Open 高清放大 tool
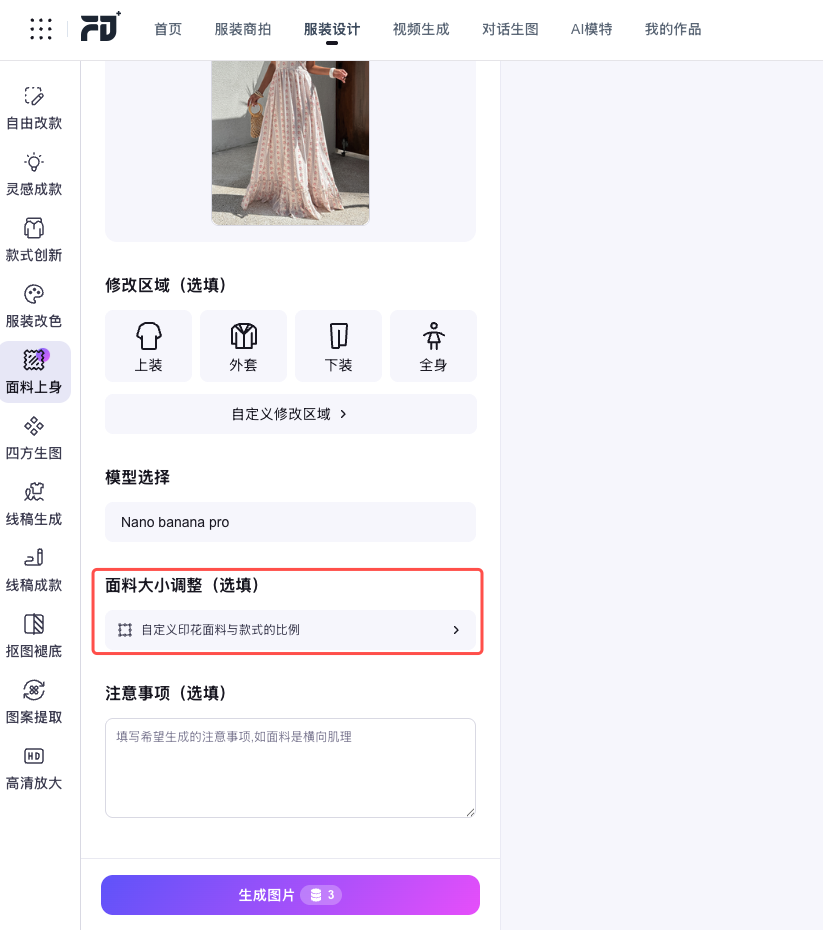 click(x=34, y=769)
